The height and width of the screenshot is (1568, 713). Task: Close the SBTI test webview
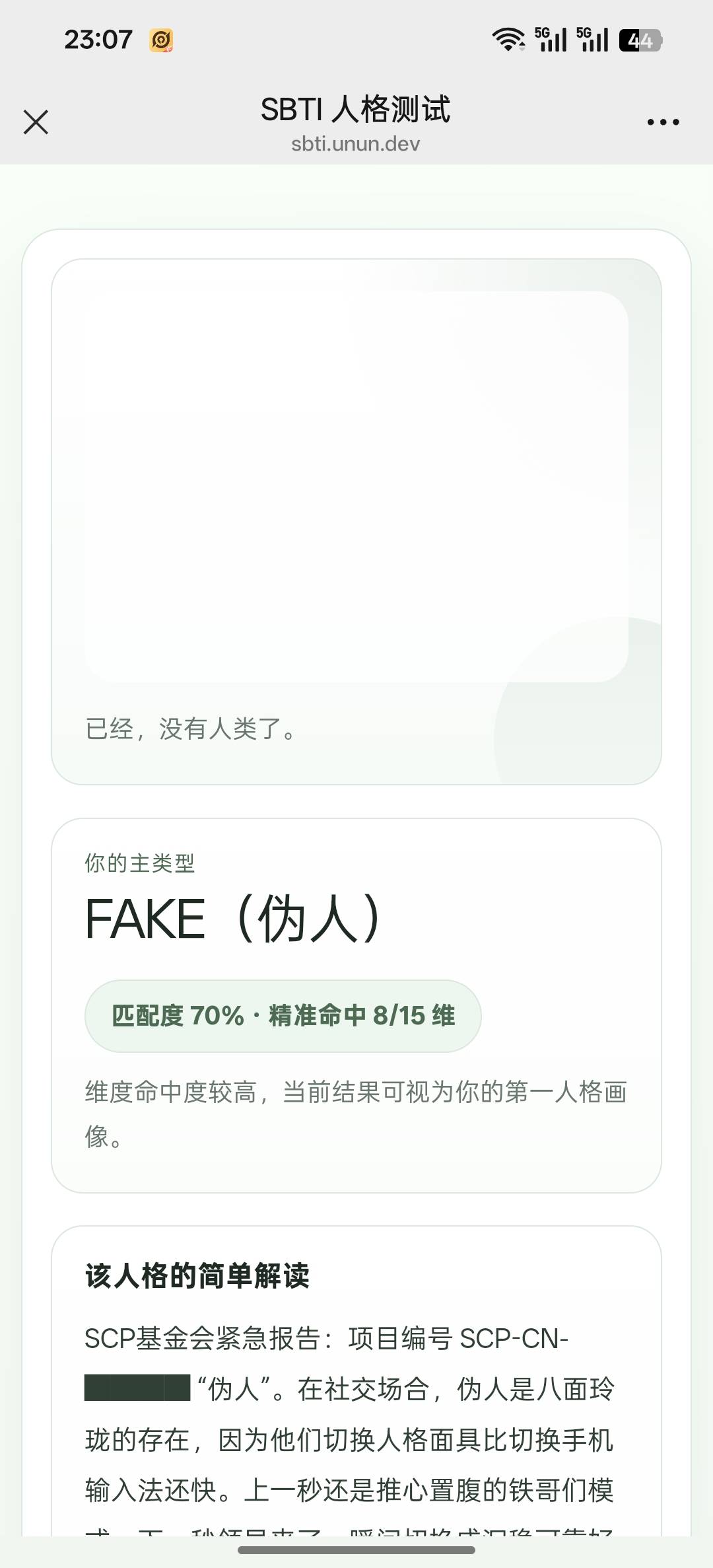click(x=36, y=122)
